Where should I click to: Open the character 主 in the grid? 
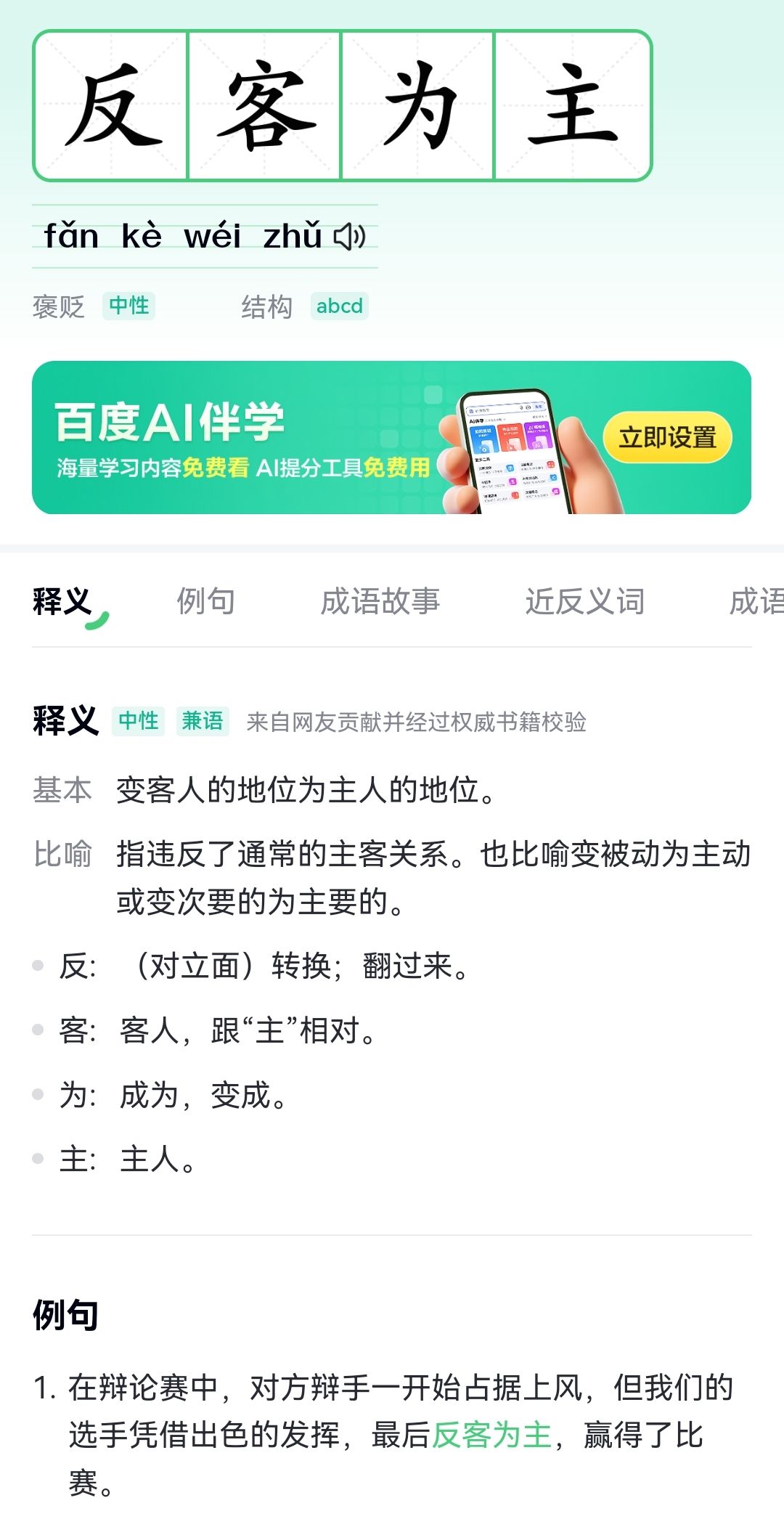[573, 106]
